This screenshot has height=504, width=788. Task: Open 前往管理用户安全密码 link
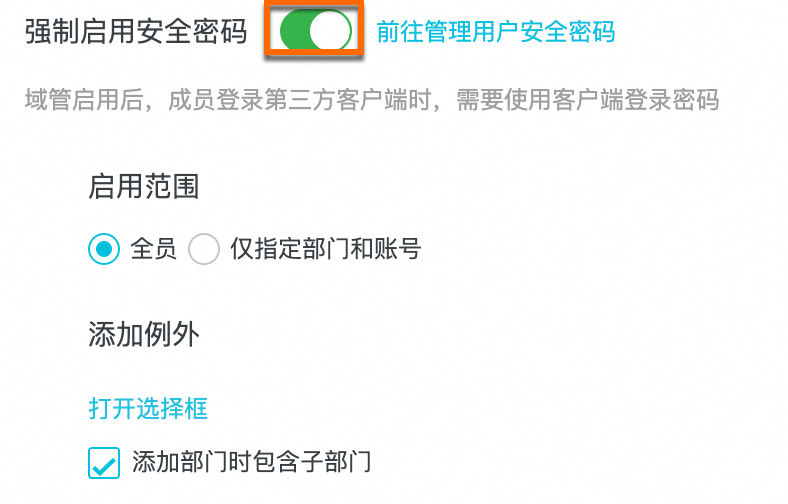click(x=495, y=32)
